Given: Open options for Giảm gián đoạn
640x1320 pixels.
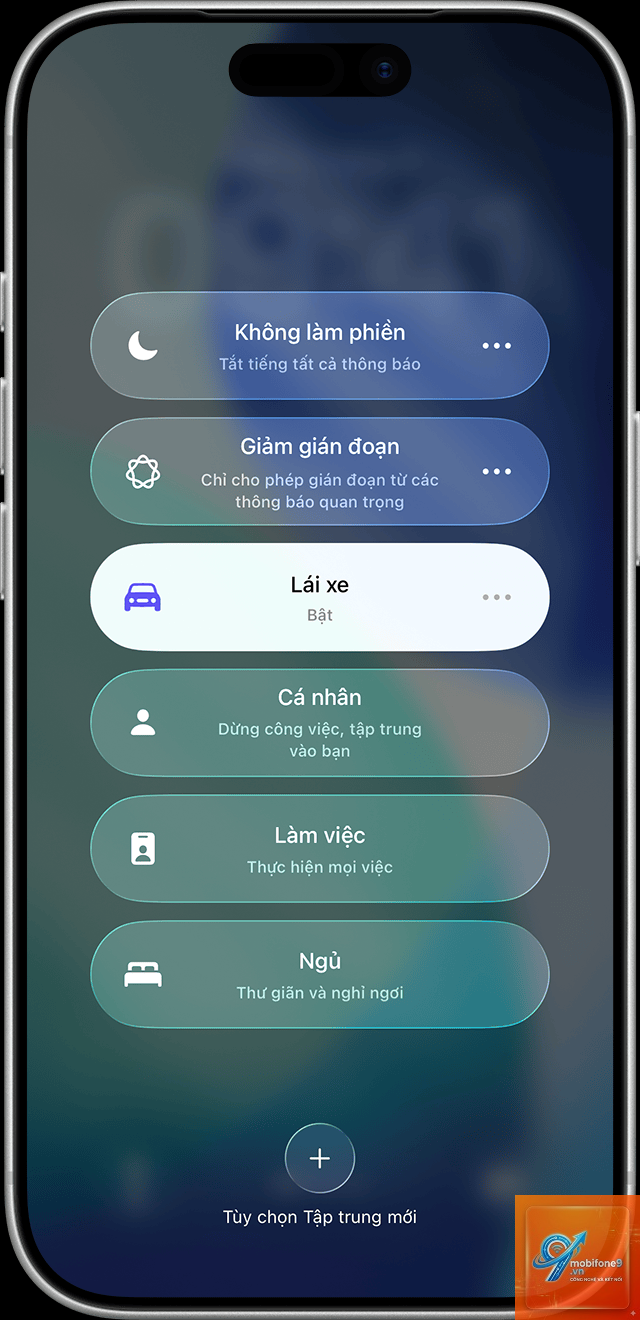Looking at the screenshot, I should (497, 472).
